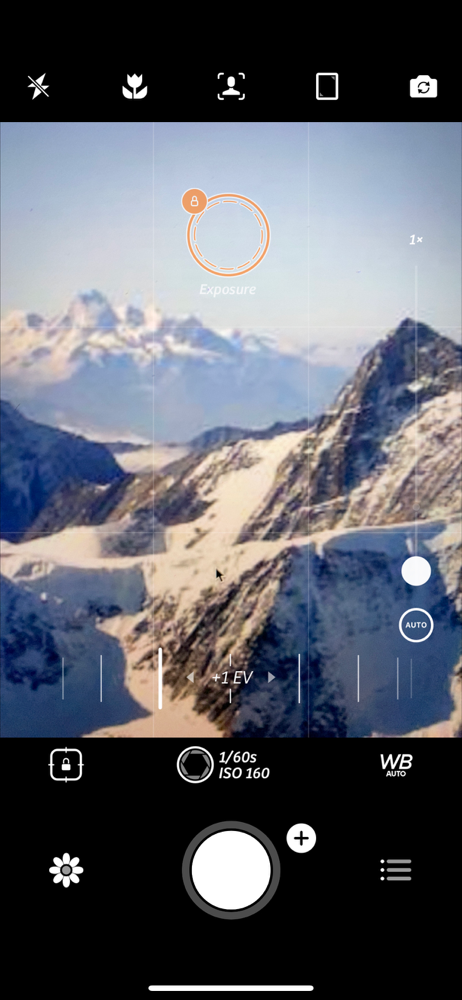This screenshot has width=462, height=1000.
Task: Open the photo gallery flower icon
Action: point(66,870)
